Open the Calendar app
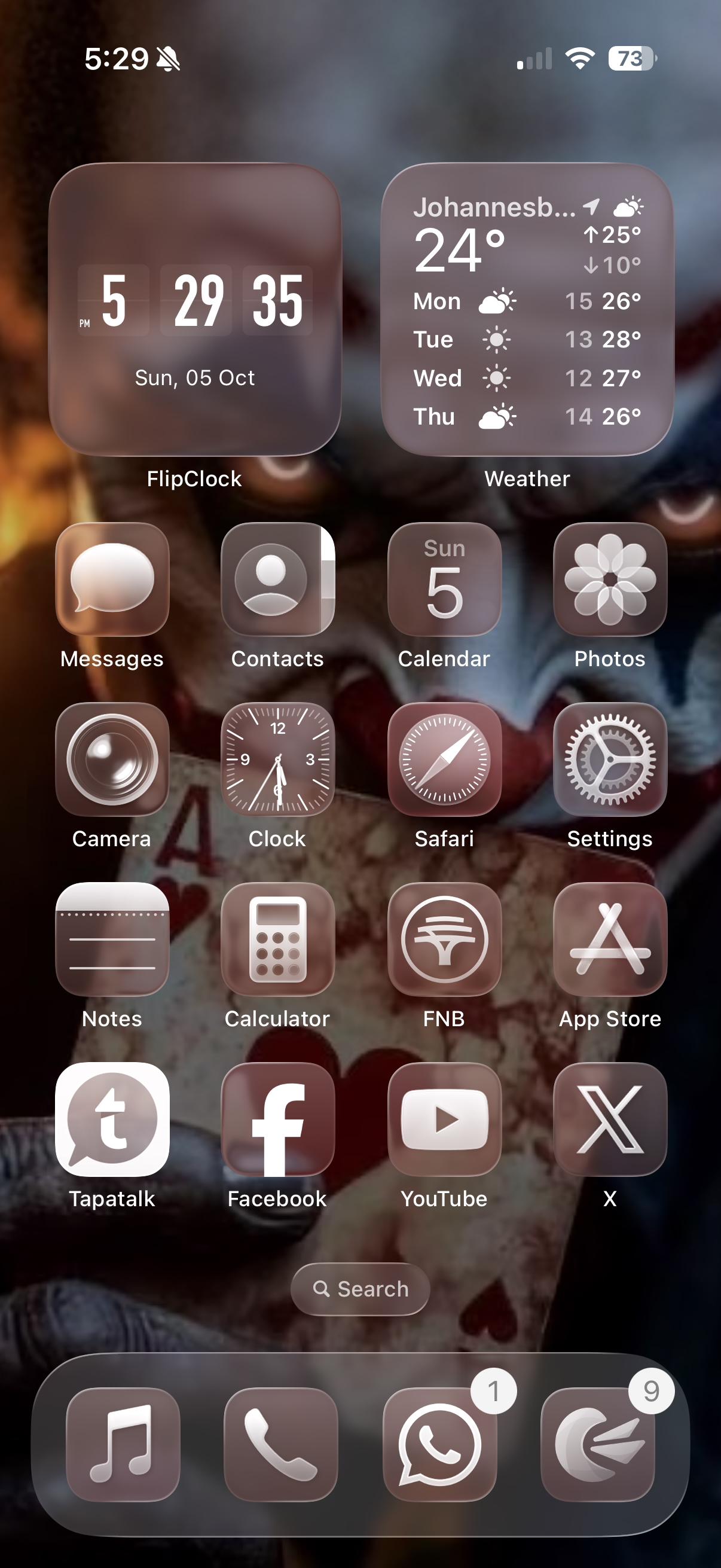This screenshot has width=721, height=1568. pyautogui.click(x=444, y=579)
